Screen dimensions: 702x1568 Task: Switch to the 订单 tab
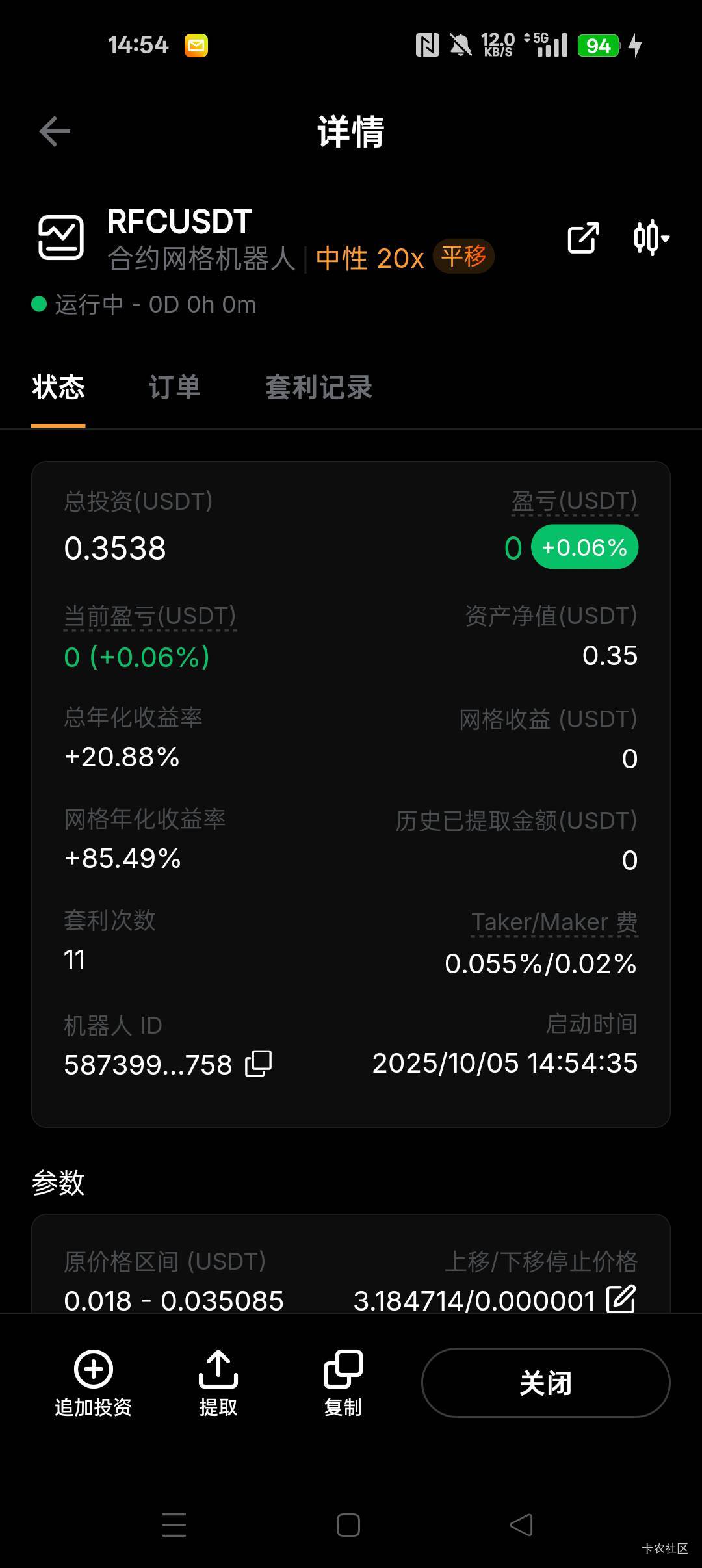[174, 387]
